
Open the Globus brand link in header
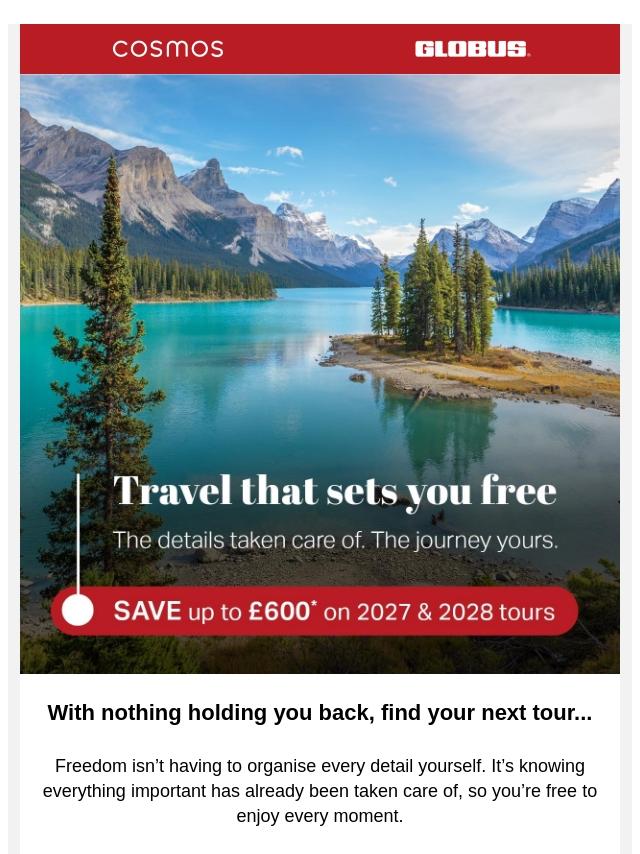[472, 49]
